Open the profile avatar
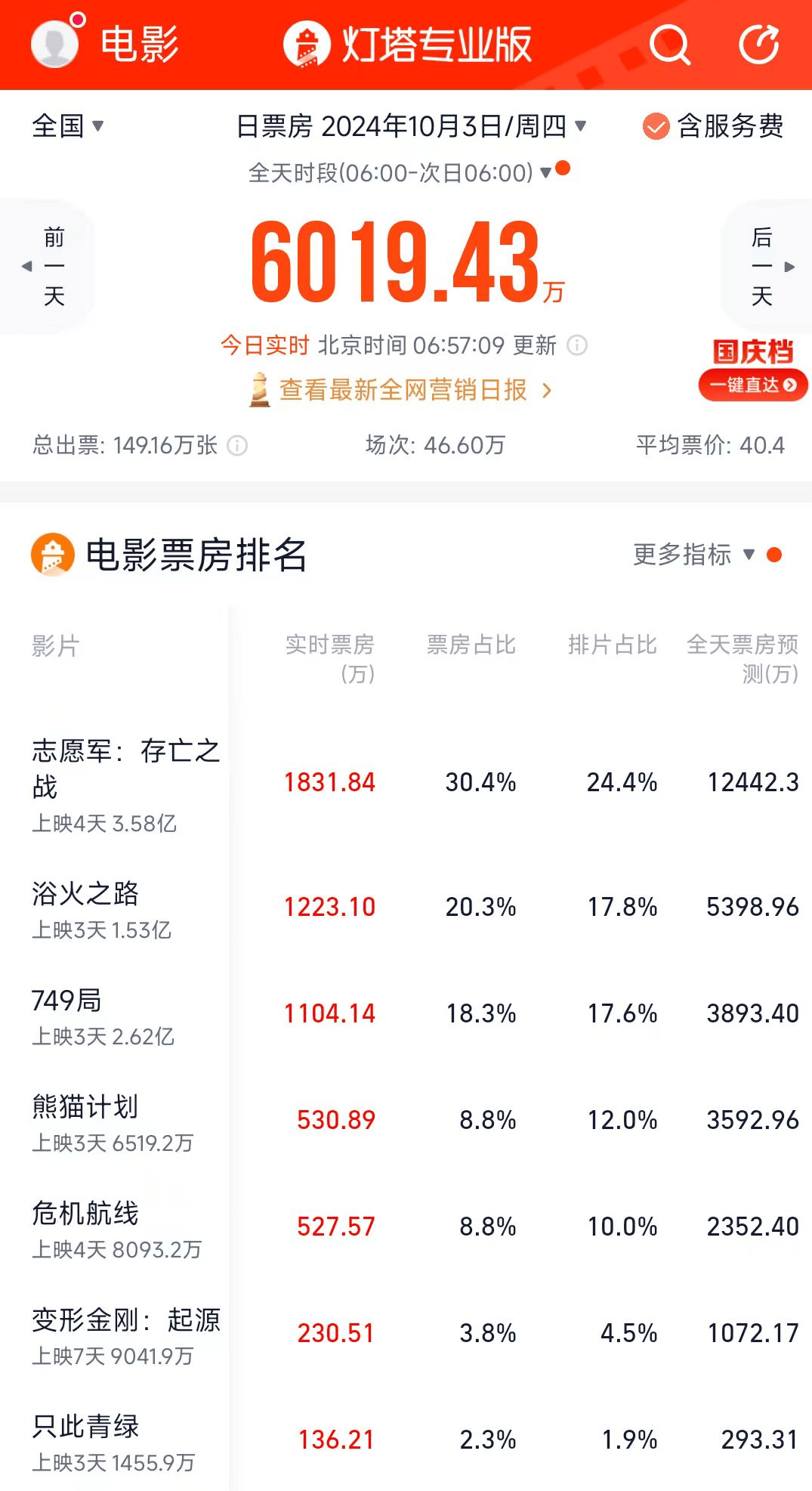This screenshot has height=1491, width=812. (x=54, y=43)
